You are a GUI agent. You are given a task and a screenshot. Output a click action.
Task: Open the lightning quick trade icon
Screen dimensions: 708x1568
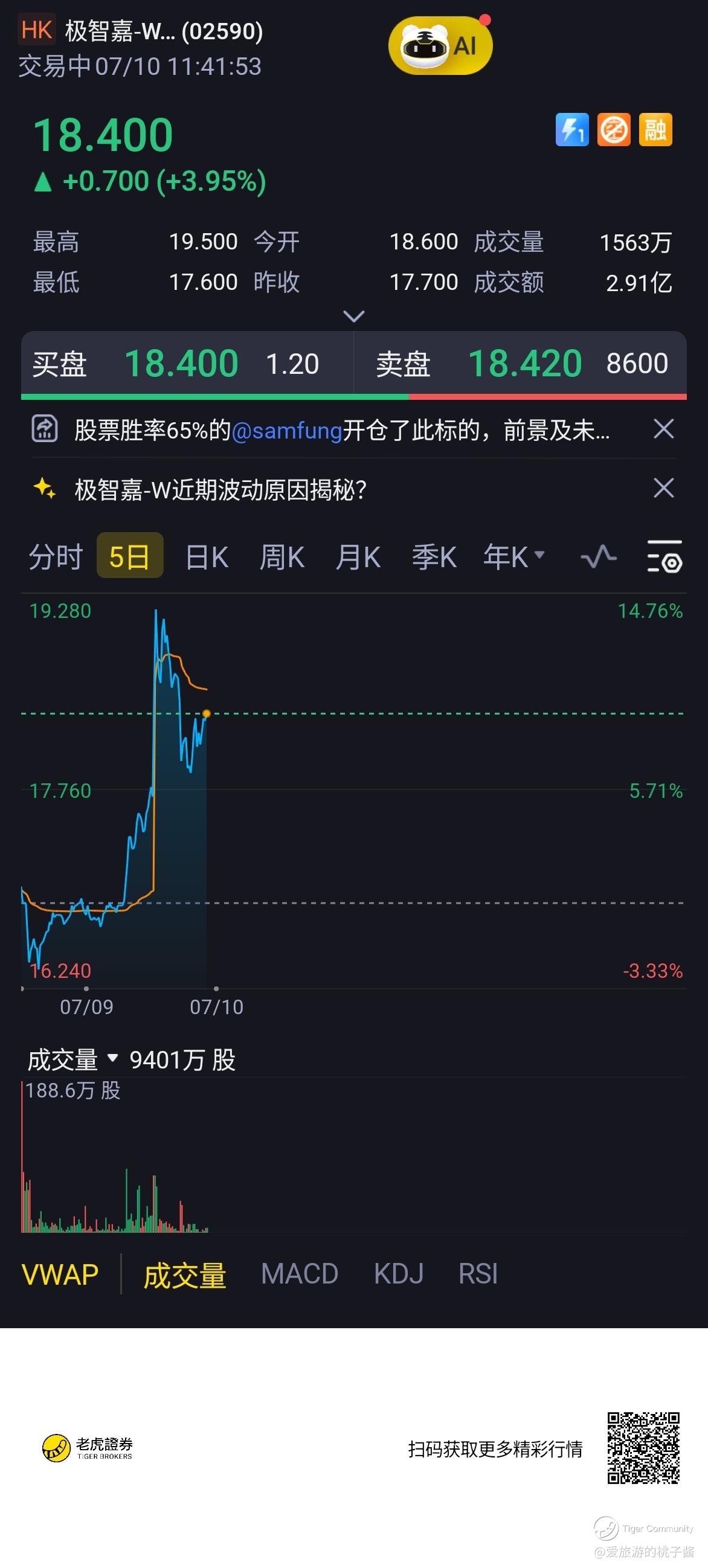click(x=571, y=130)
